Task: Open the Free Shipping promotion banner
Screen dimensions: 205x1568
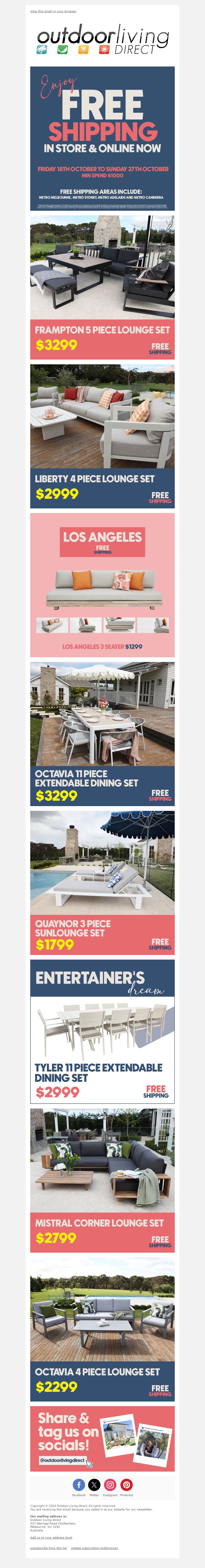Action: tap(102, 139)
